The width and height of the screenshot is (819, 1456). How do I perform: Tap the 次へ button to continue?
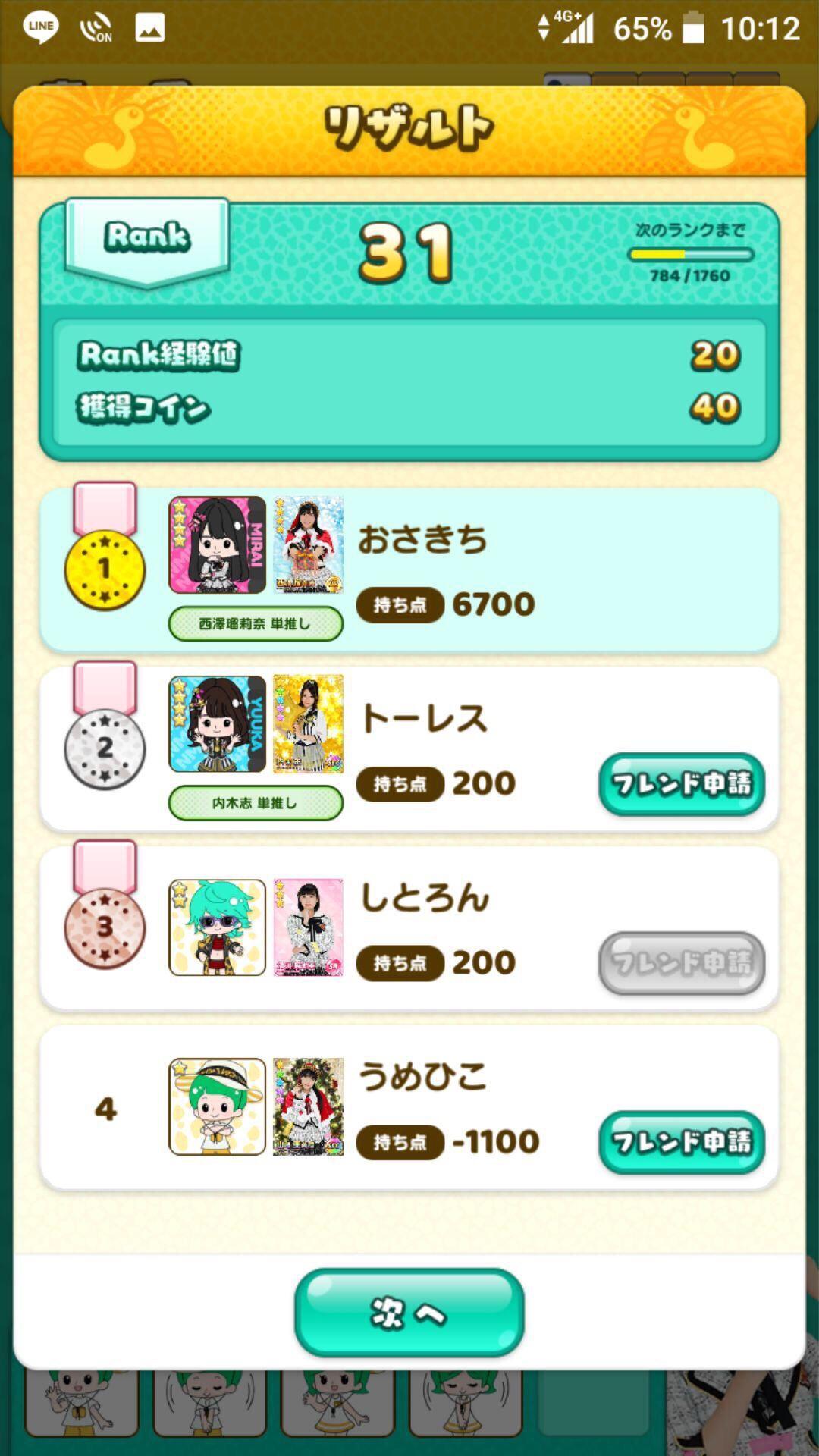[409, 1313]
